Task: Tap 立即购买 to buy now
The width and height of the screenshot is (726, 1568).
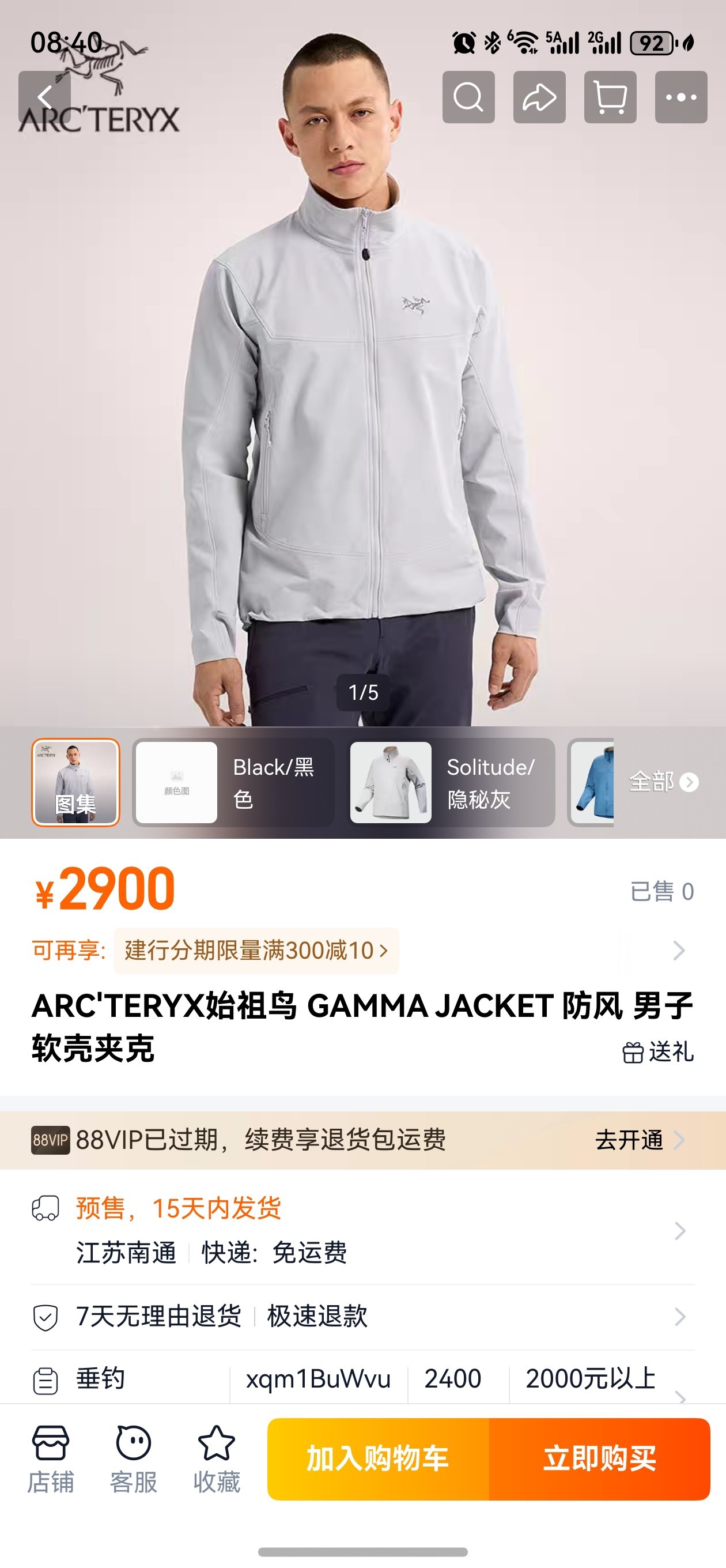Action: coord(599,1458)
